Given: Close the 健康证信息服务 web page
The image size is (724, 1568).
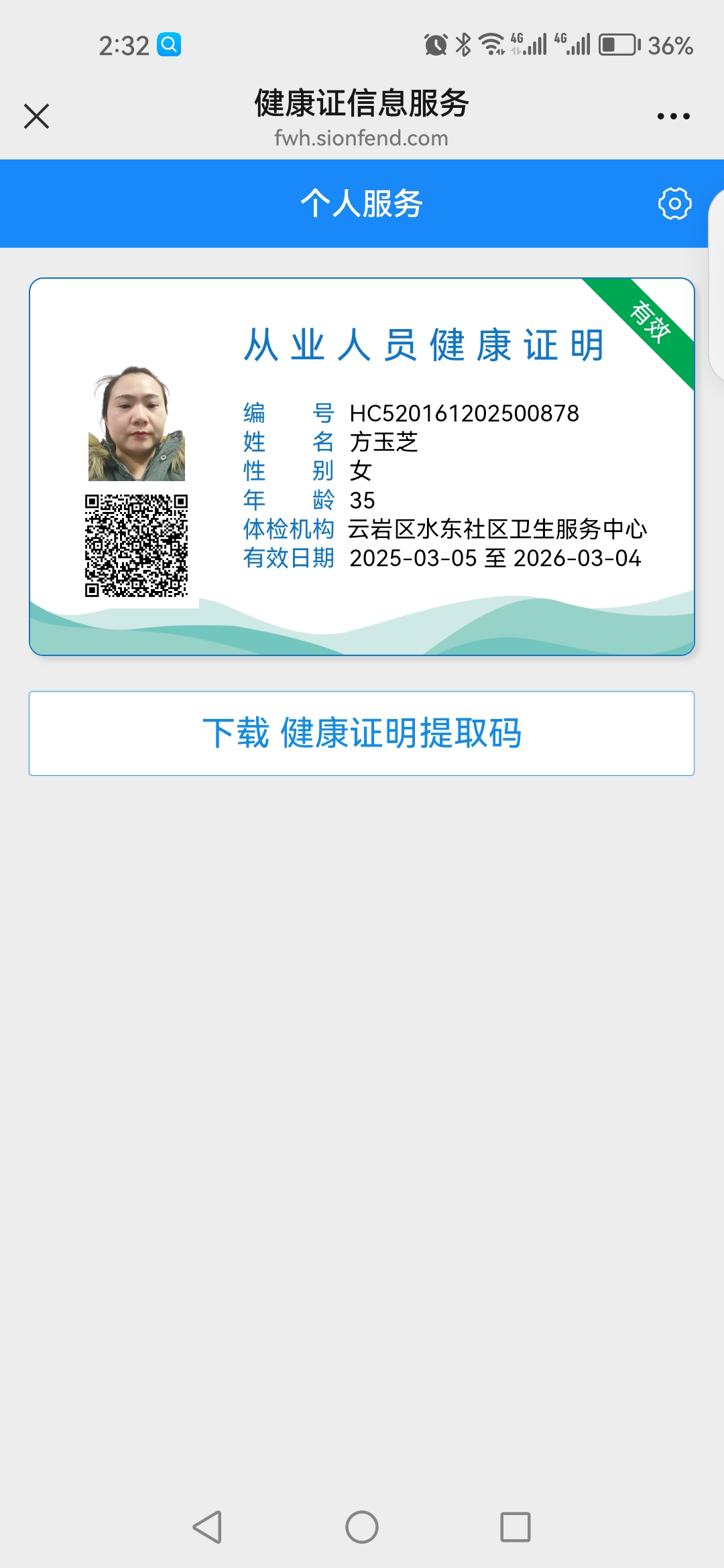Looking at the screenshot, I should coord(36,116).
